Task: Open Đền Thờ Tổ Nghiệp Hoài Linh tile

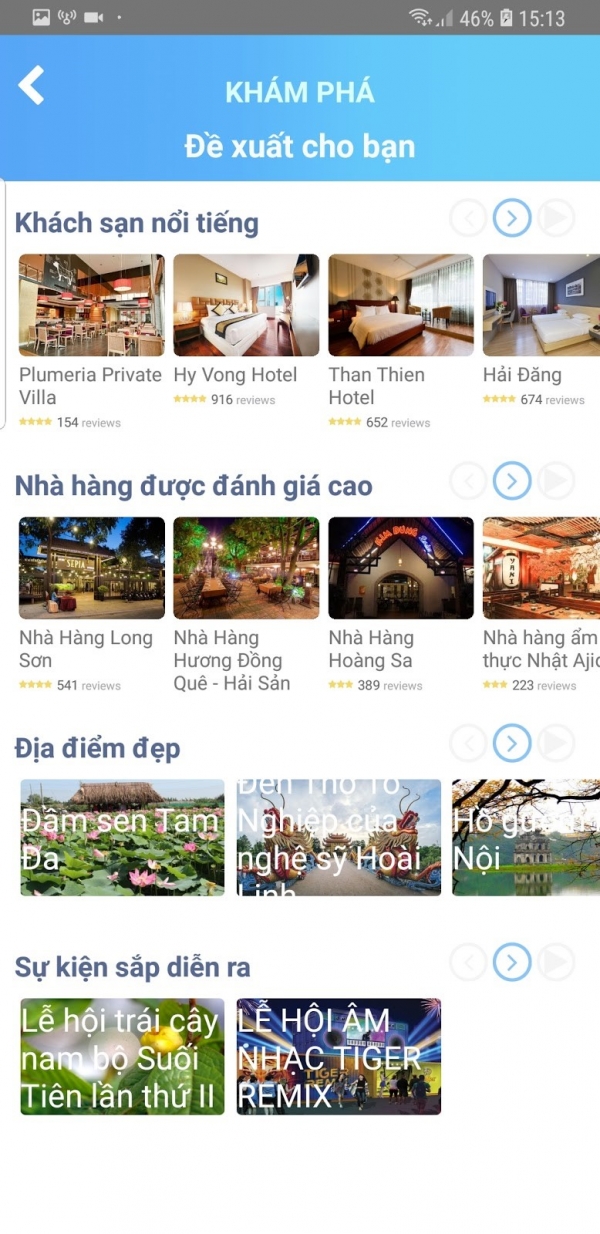Action: tap(338, 837)
